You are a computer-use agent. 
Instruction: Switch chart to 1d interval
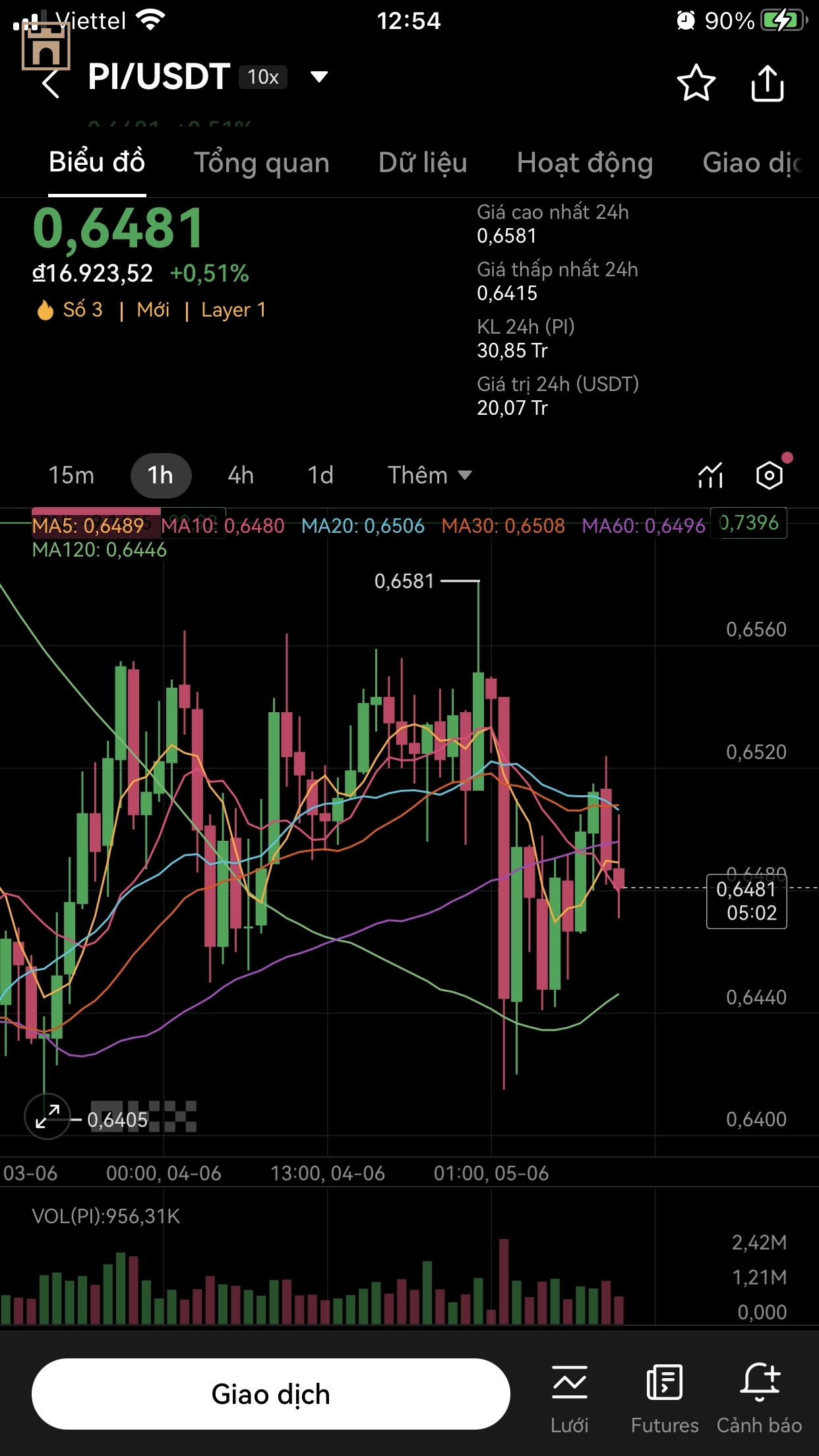(x=320, y=475)
